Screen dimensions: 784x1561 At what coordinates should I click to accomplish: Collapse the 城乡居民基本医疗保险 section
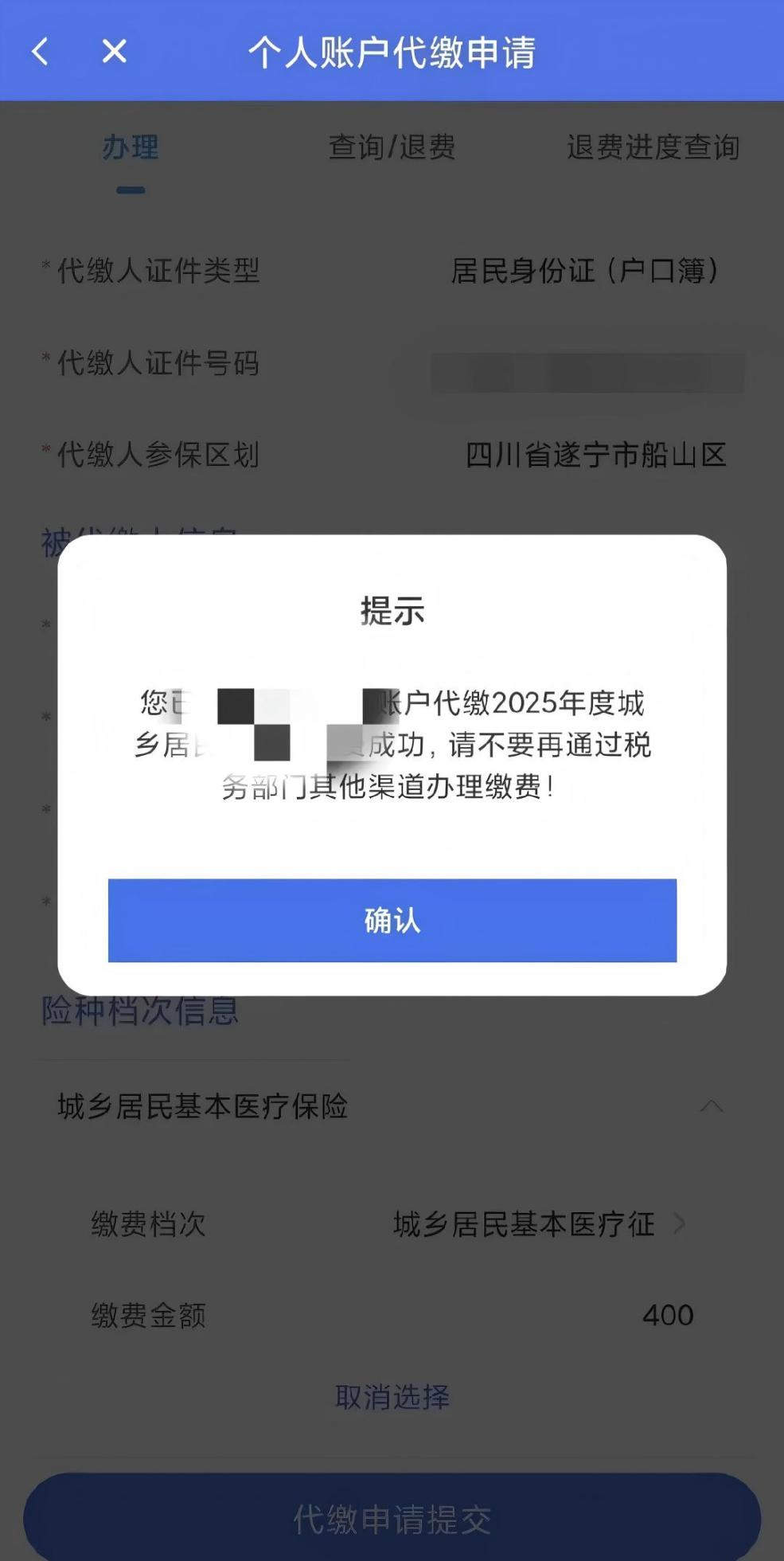point(711,1106)
